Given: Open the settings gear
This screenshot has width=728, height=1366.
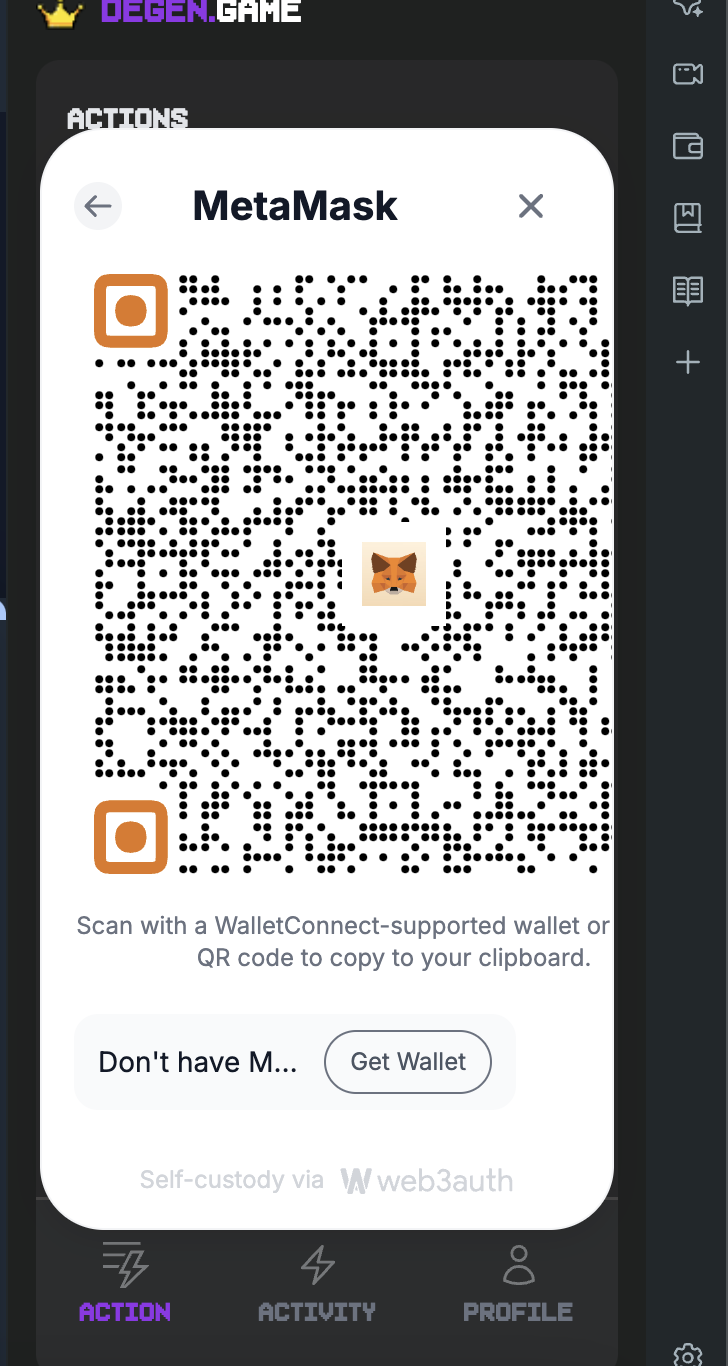Looking at the screenshot, I should coord(688,1355).
